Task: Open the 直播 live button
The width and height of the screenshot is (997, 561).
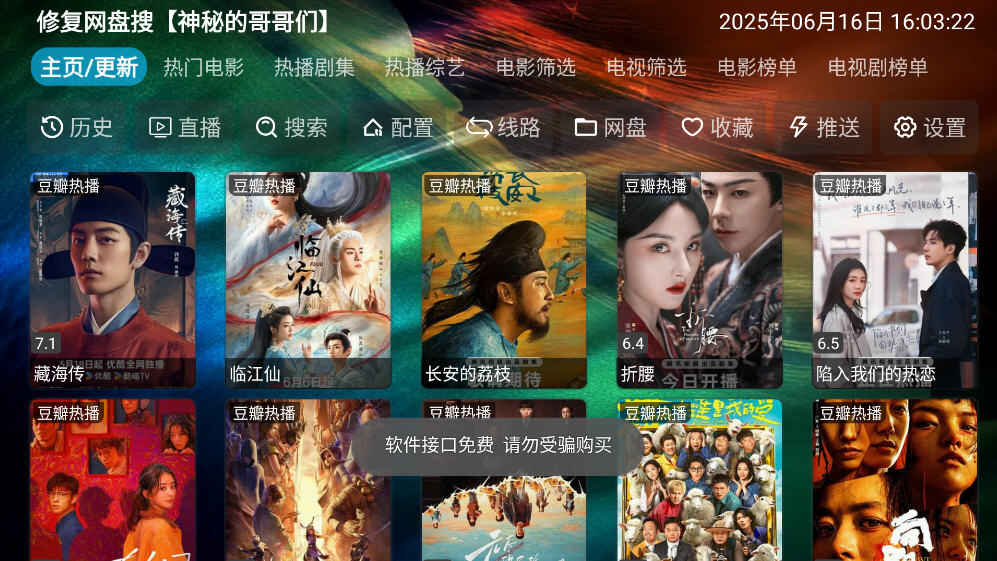Action: coord(184,127)
